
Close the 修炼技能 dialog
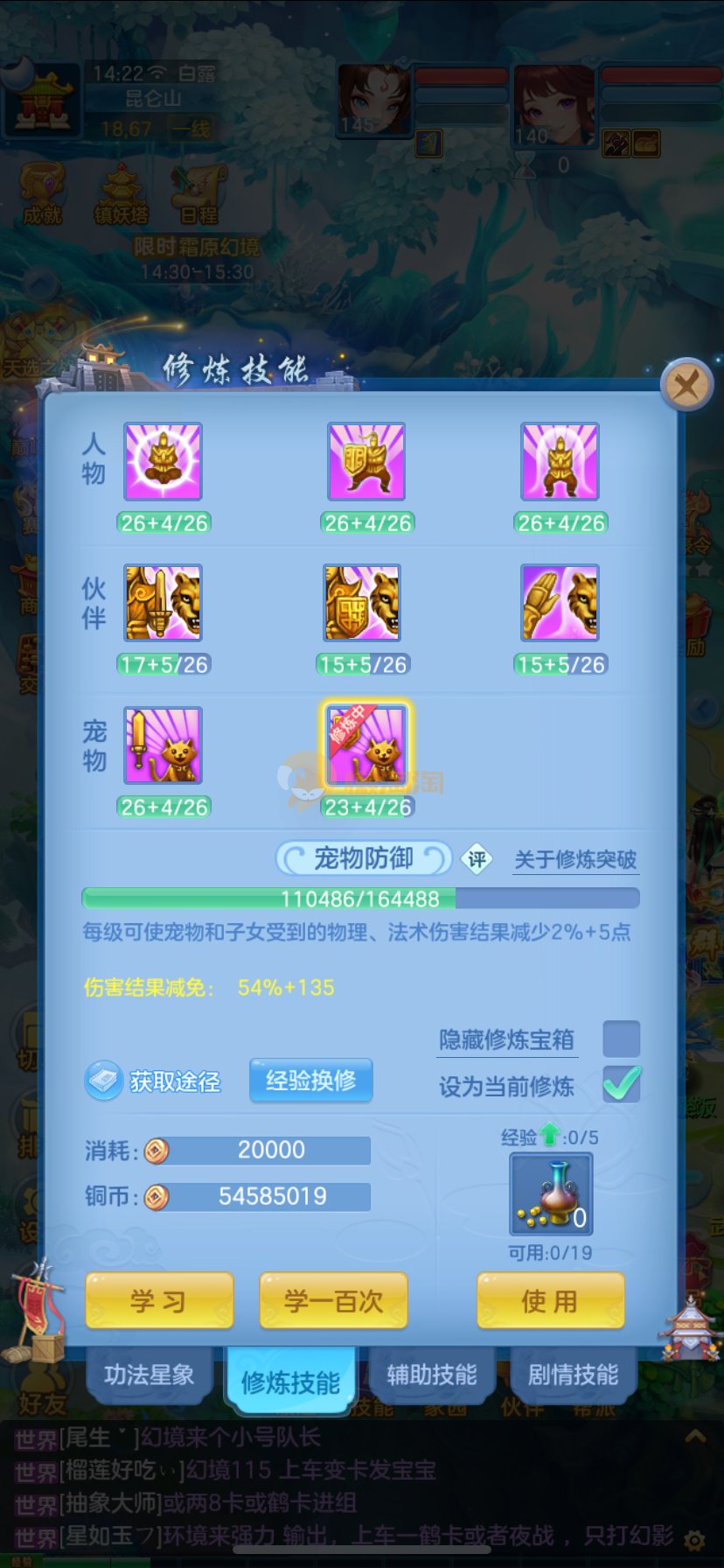point(686,384)
